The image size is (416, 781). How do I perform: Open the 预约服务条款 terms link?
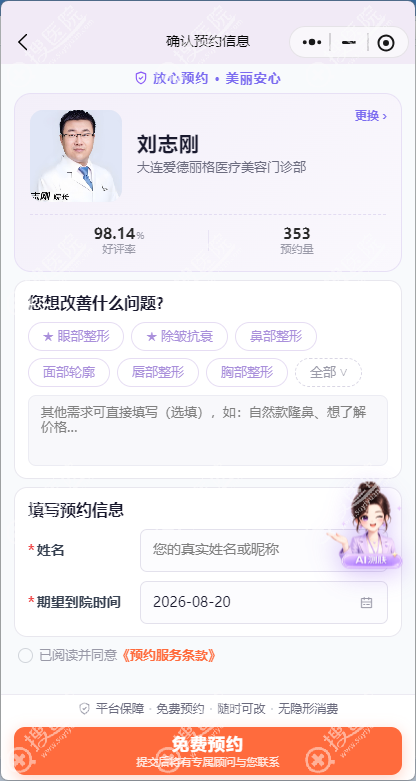click(169, 655)
